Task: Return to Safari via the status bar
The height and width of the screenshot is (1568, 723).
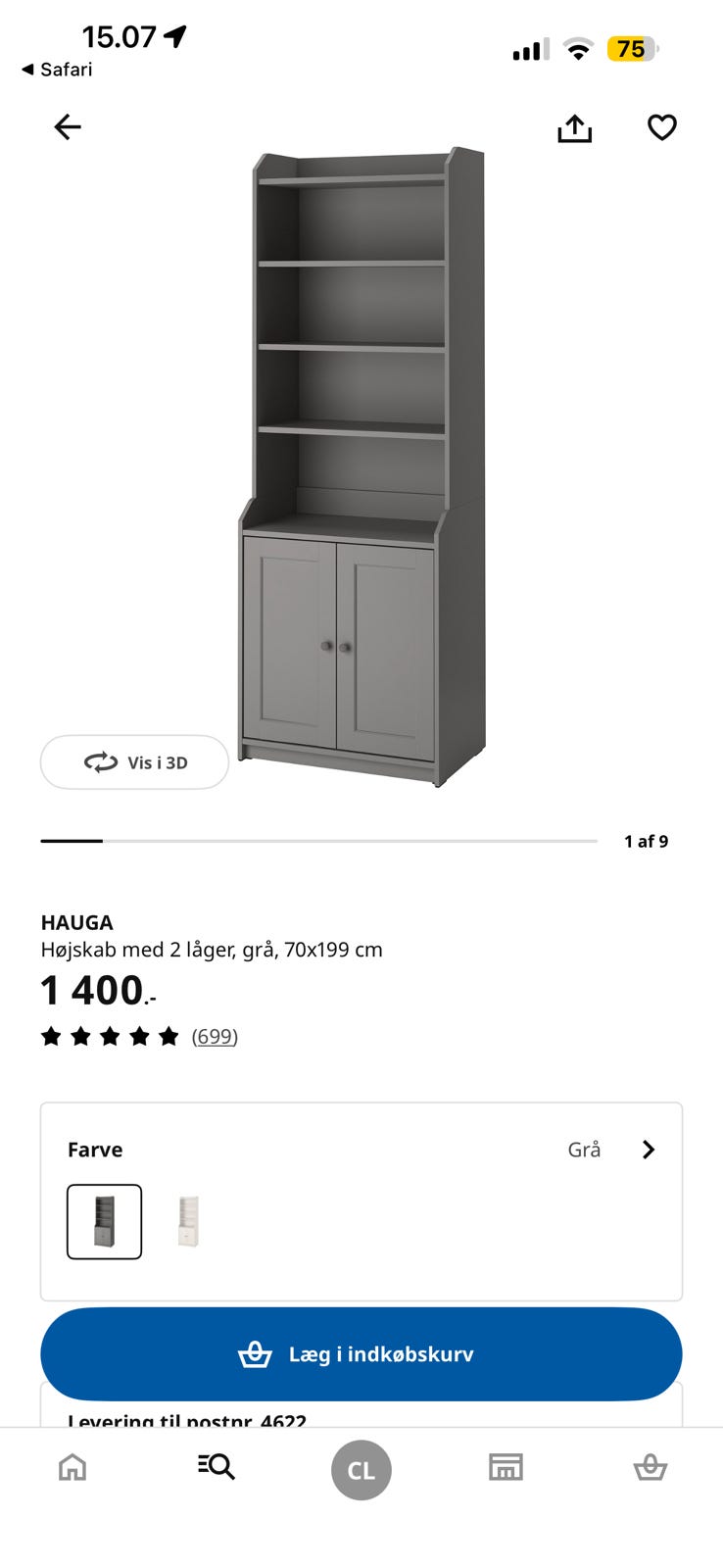Action: (x=57, y=70)
